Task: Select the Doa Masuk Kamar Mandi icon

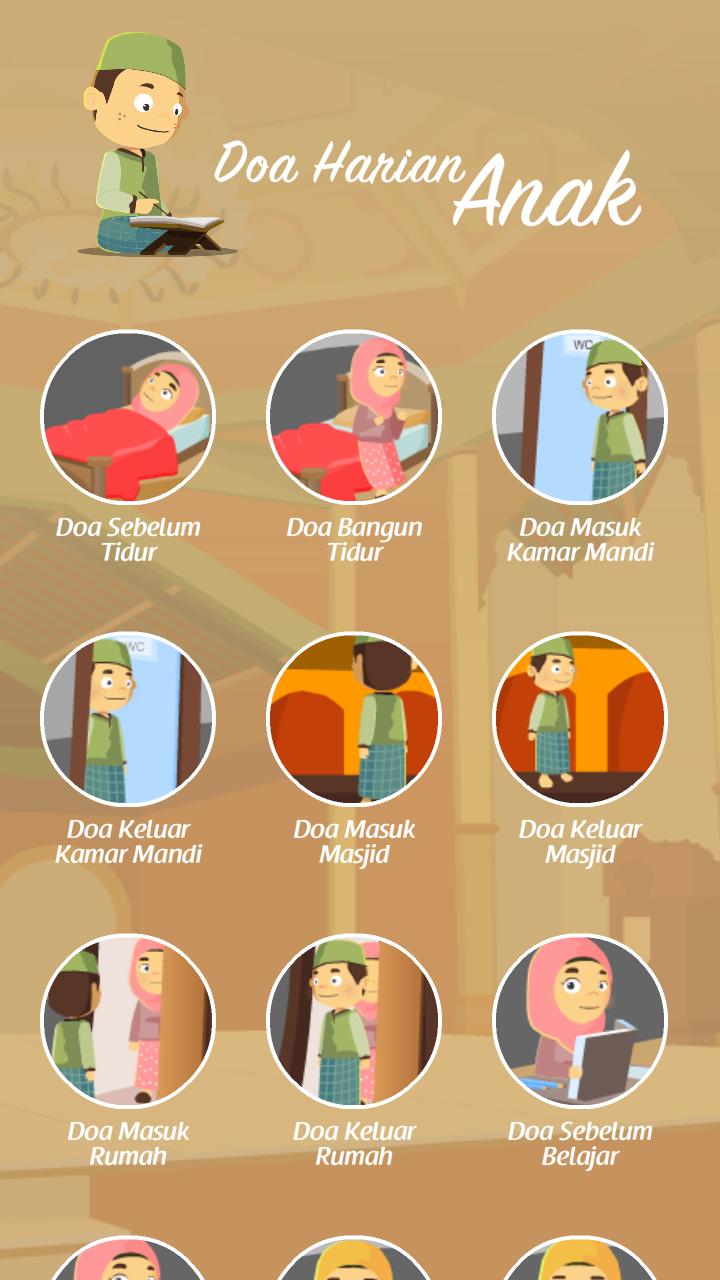Action: (580, 417)
